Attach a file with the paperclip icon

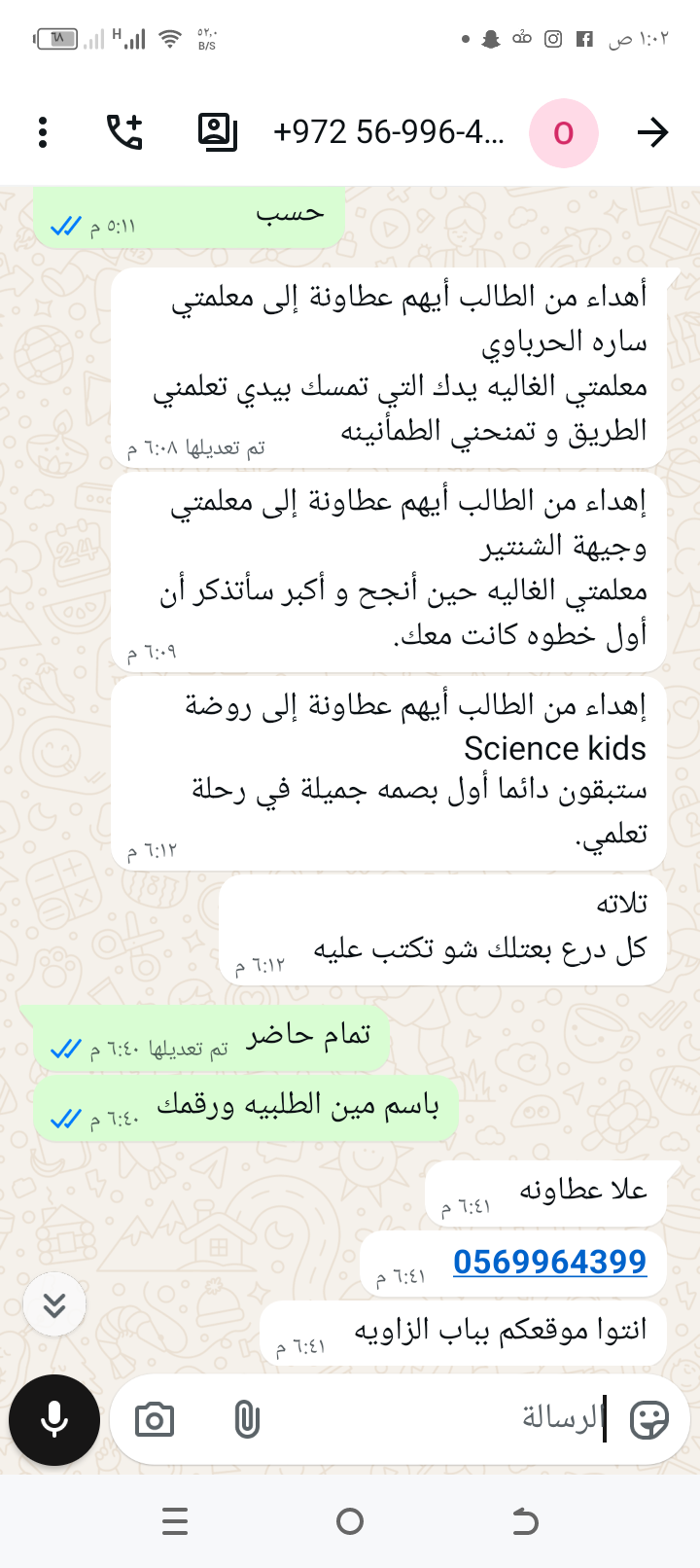pos(247,1420)
